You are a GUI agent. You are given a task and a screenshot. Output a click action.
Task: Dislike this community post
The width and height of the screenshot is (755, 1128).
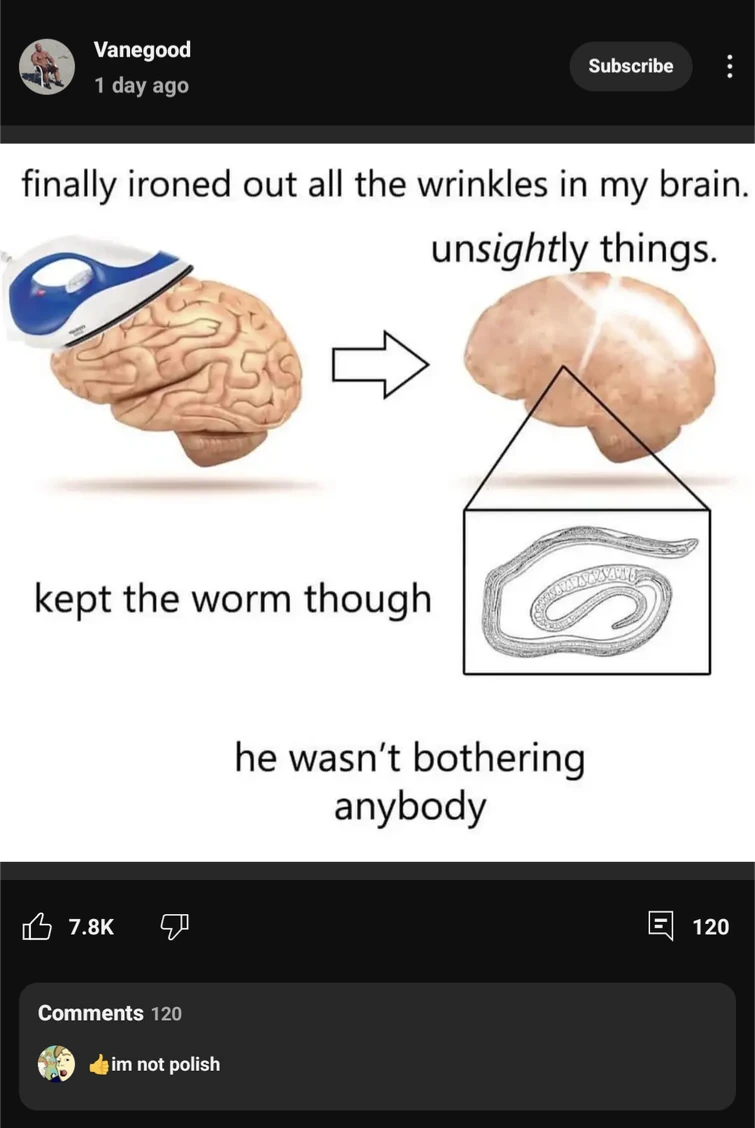coord(174,927)
